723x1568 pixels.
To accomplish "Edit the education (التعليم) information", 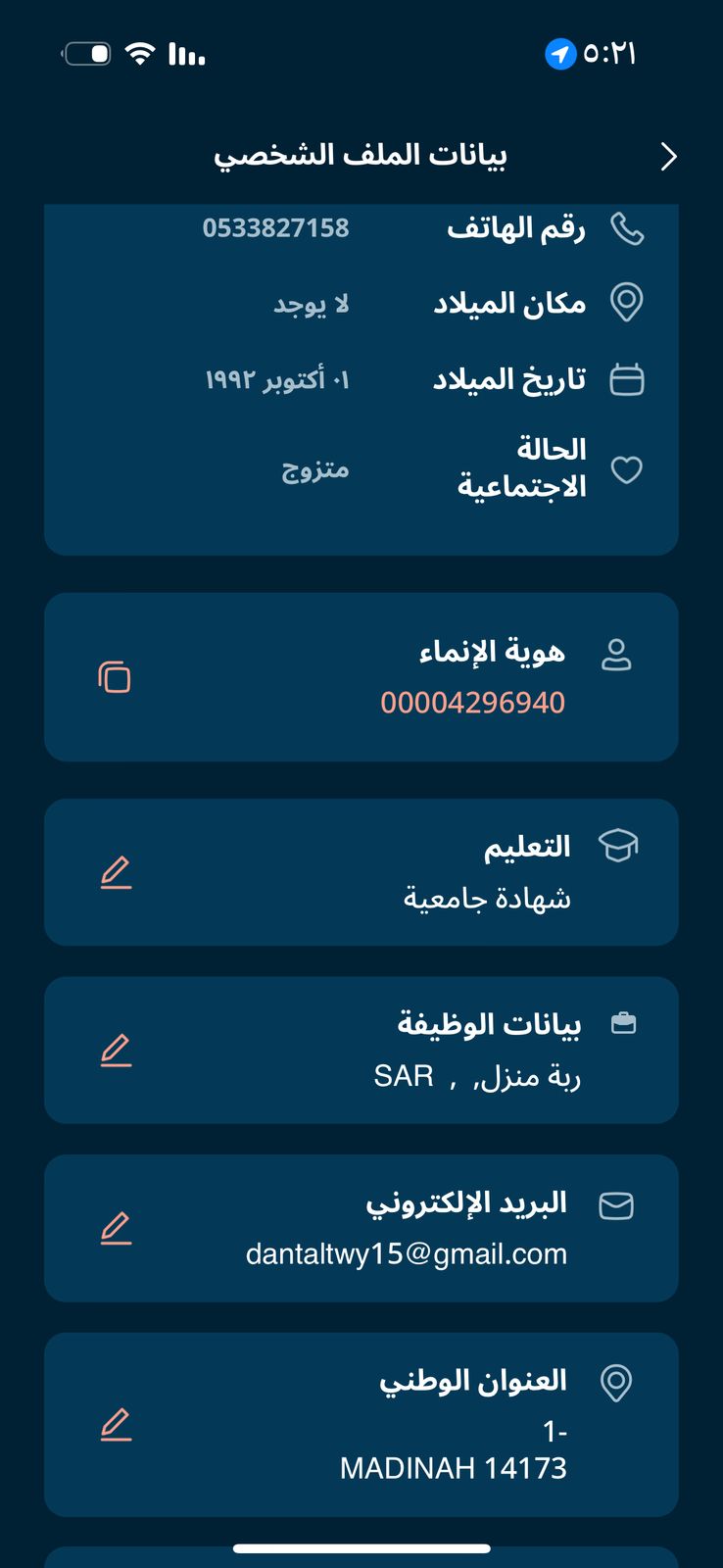I will pyautogui.click(x=116, y=872).
